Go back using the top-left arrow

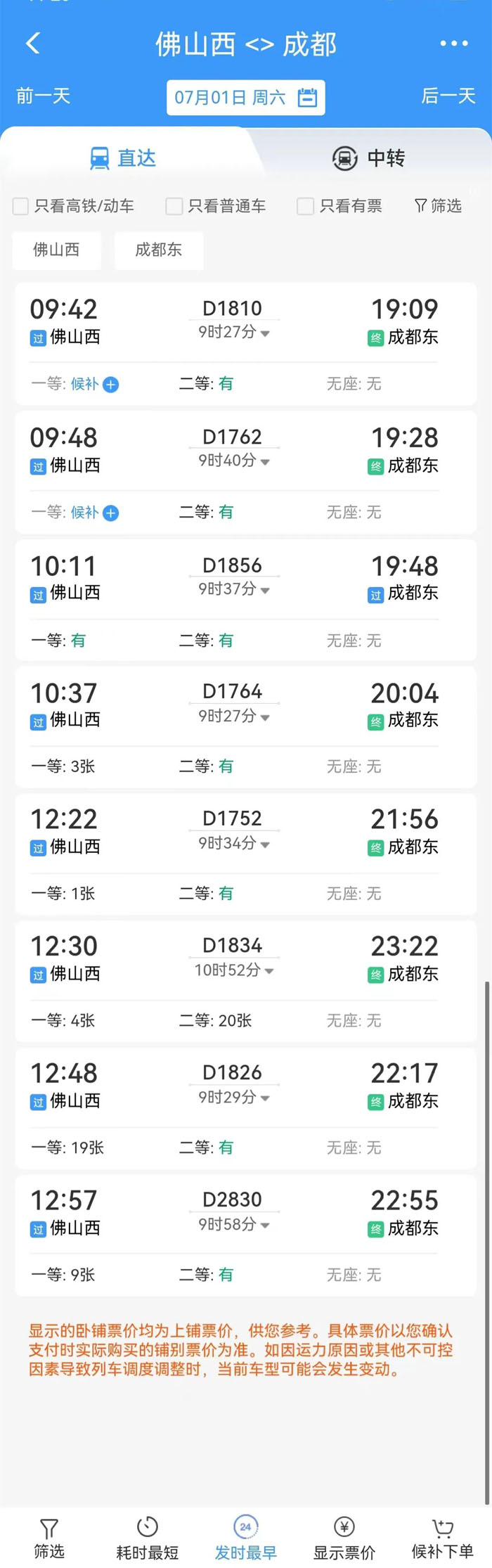coord(33,44)
